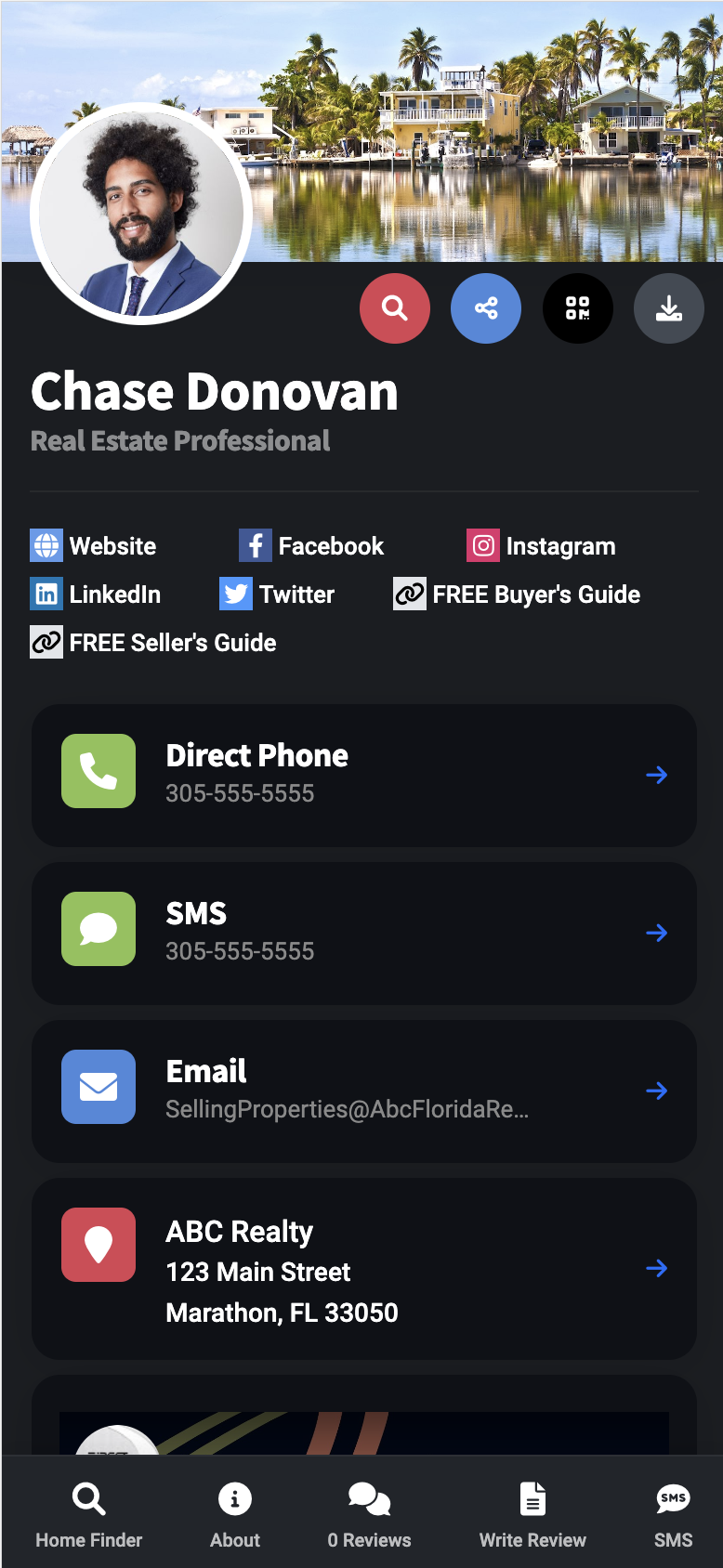Viewport: 723px width, 1568px height.
Task: Share this digital card
Action: [x=486, y=308]
